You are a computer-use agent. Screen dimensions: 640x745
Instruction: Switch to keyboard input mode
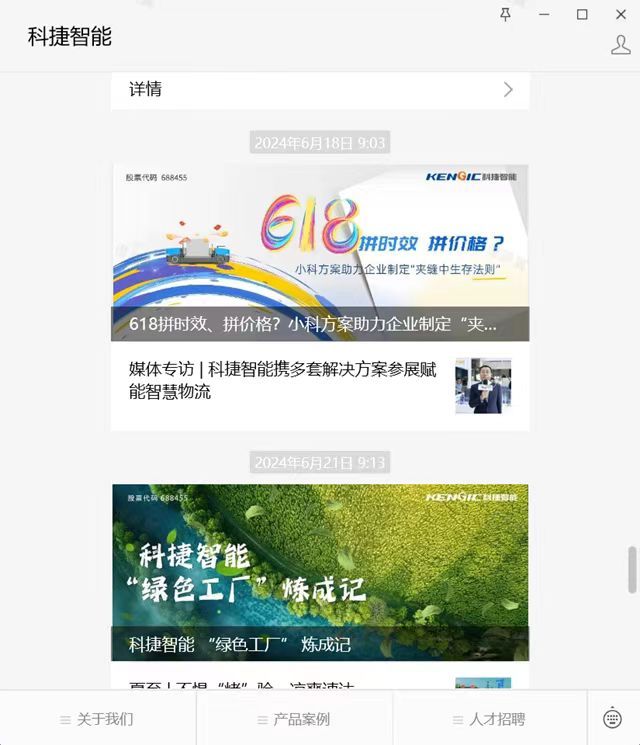(613, 719)
